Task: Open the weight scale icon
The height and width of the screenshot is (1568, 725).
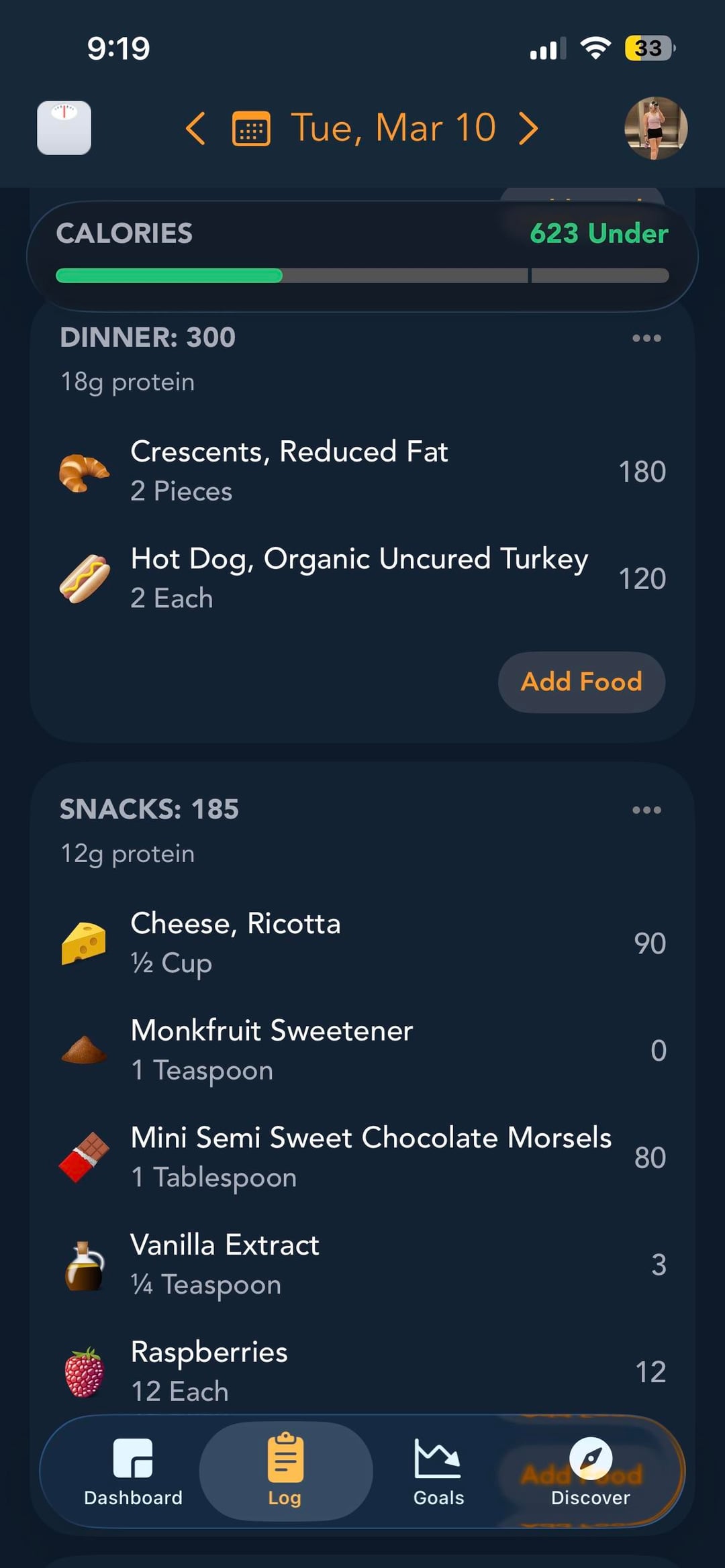Action: coord(64,128)
